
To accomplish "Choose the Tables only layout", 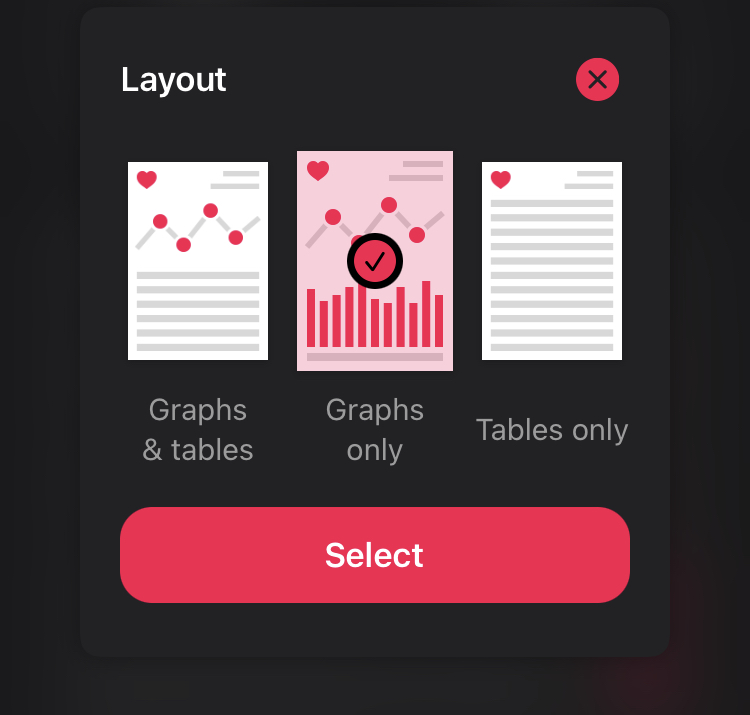I will (x=552, y=260).
